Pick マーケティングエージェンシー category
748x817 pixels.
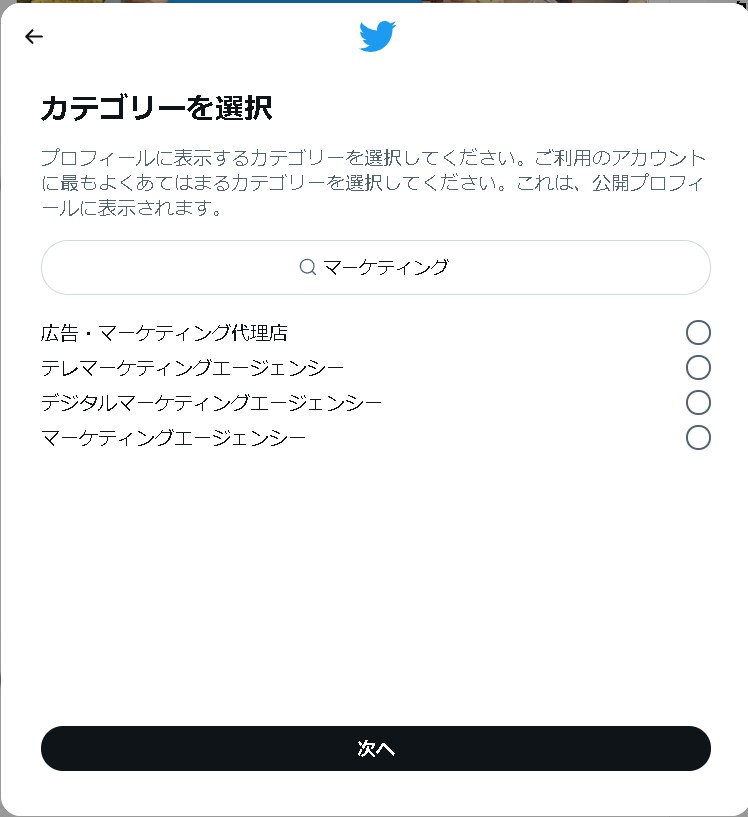click(x=698, y=438)
